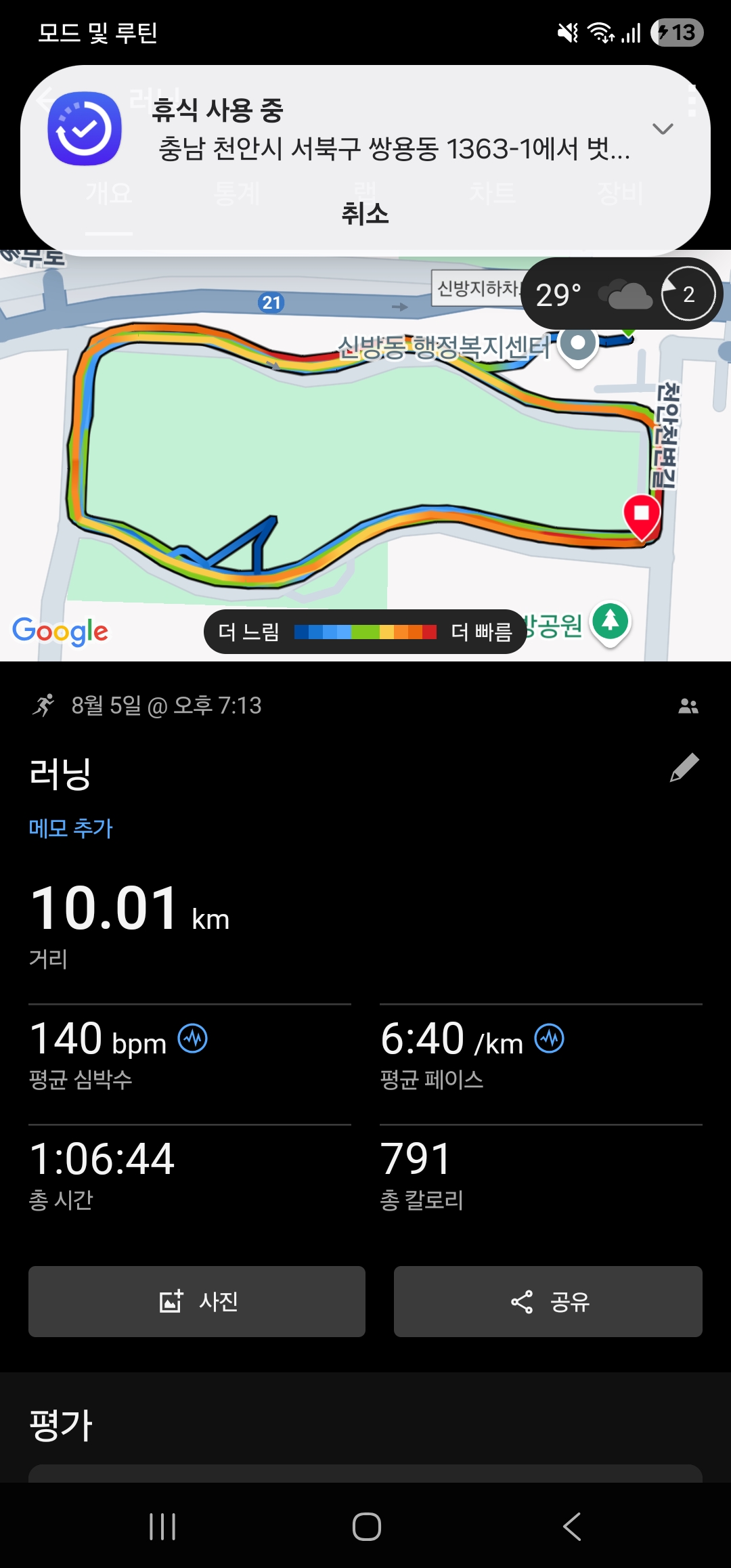The image size is (731, 1568).
Task: Tap the 메모 추가 link
Action: (70, 828)
